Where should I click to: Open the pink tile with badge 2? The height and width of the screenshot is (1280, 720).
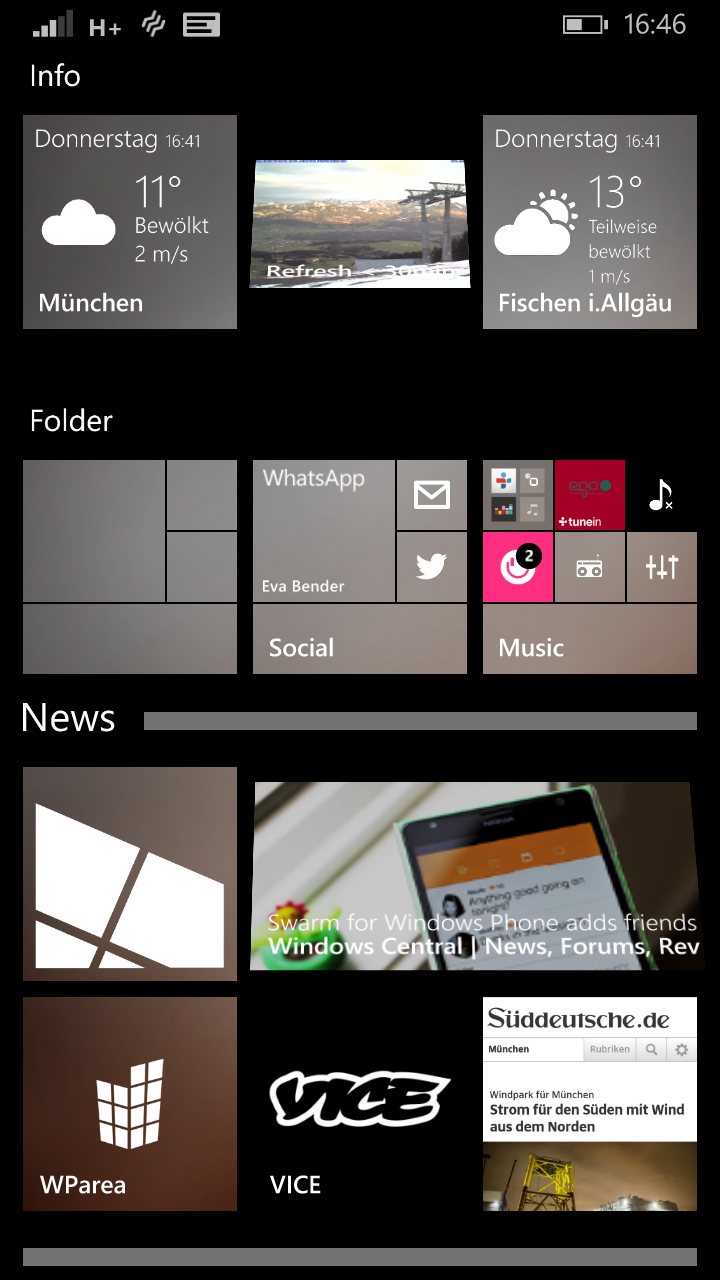click(x=518, y=567)
